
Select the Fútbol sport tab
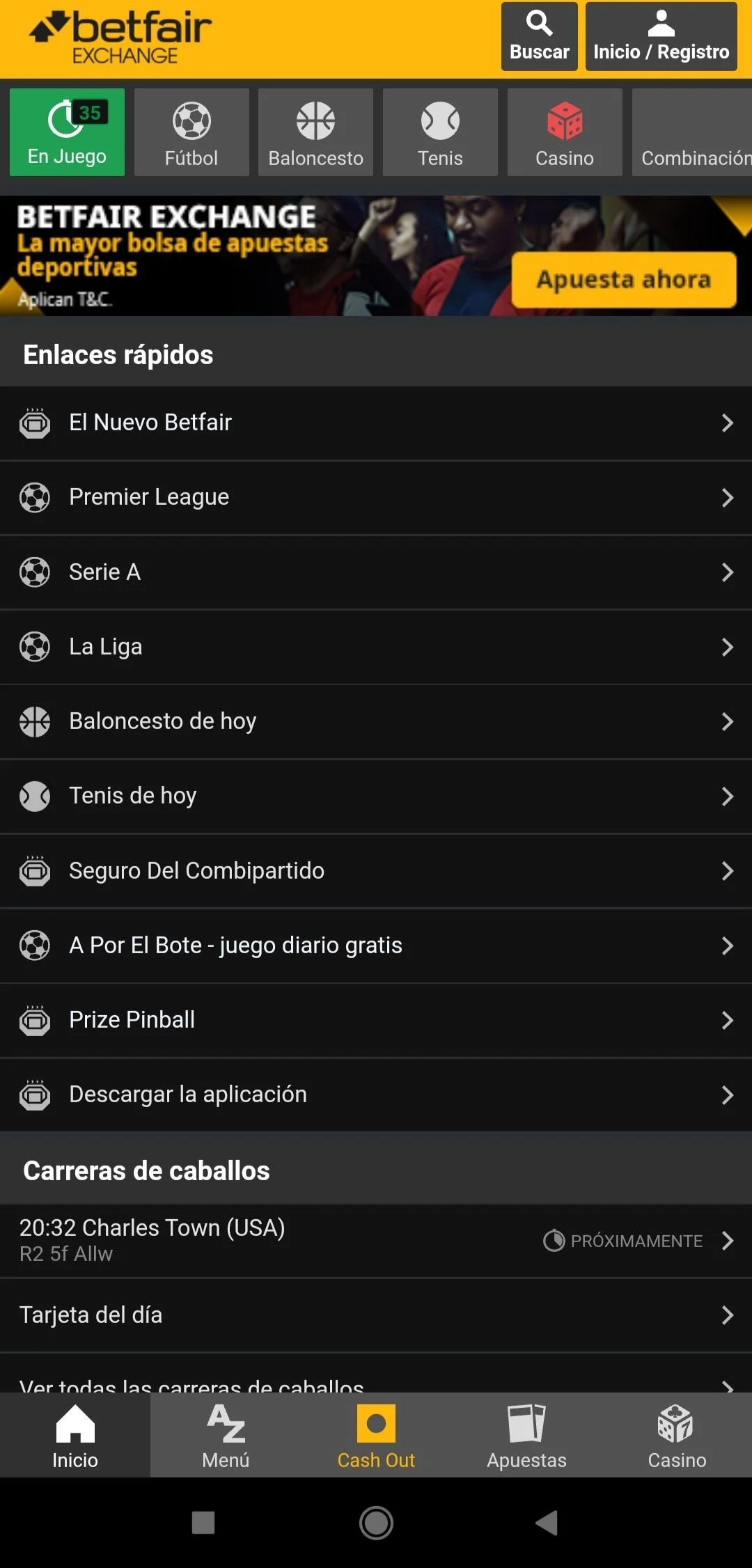coord(191,132)
